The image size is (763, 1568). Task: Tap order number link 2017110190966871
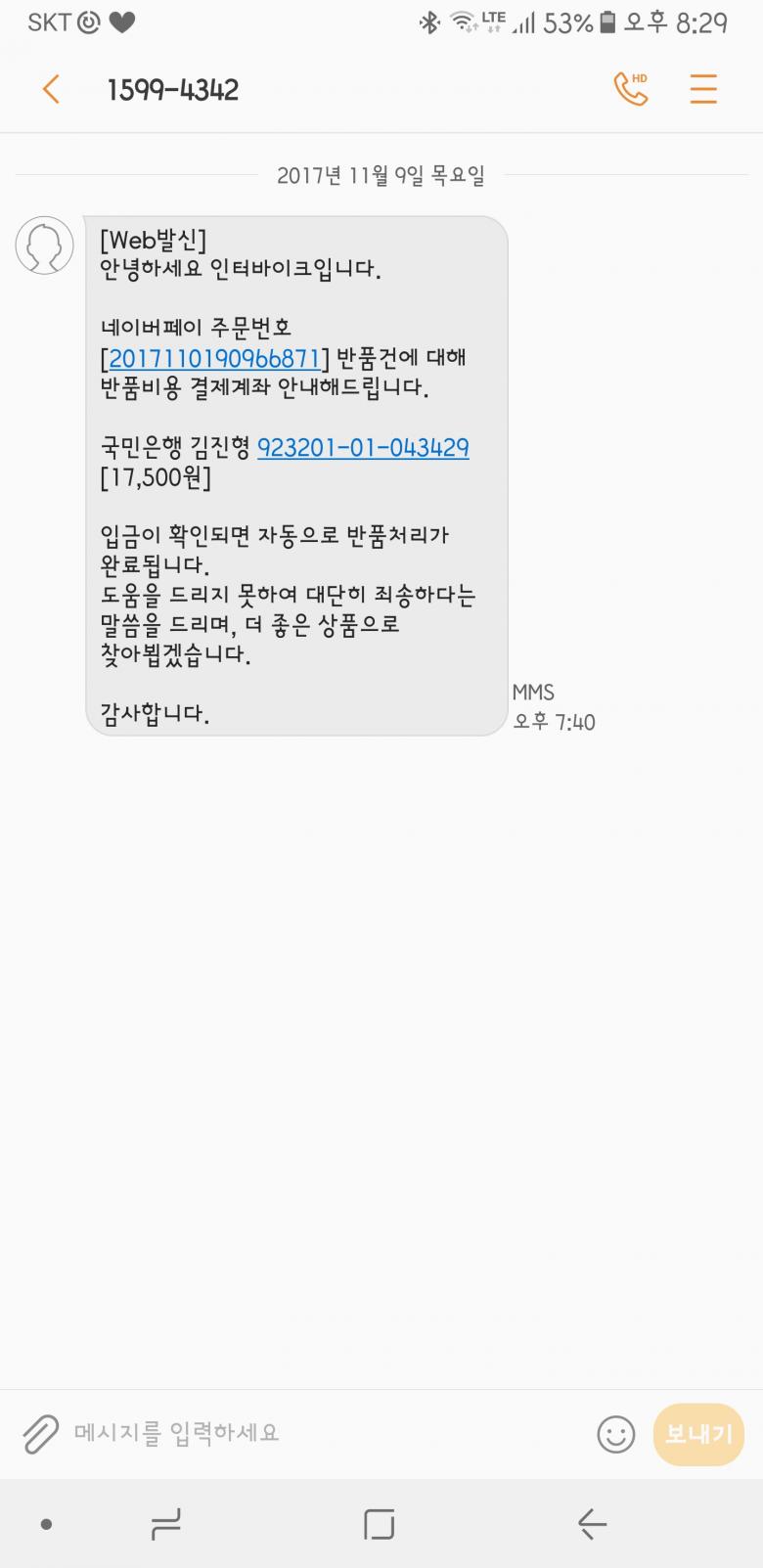point(214,358)
